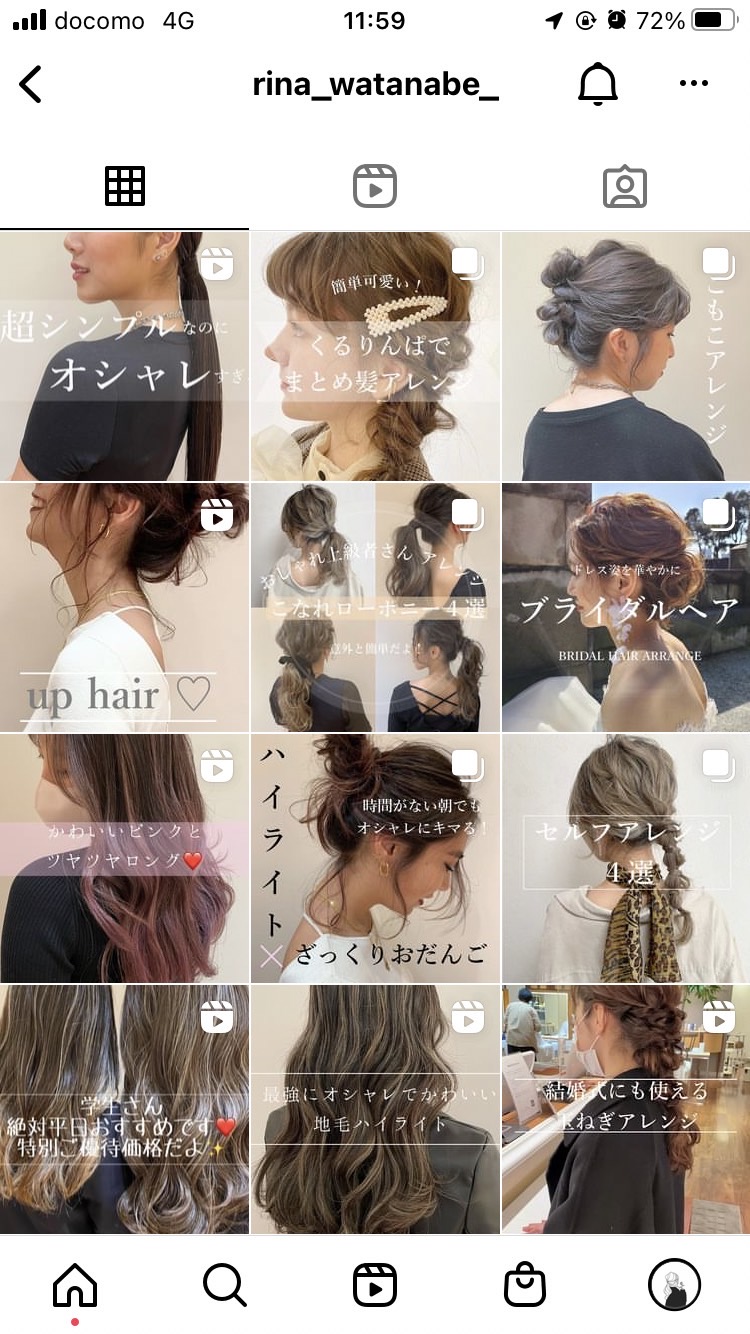Viewport: 750px width, 1334px height.
Task: Open my profile from bottom bar
Action: (x=675, y=1284)
